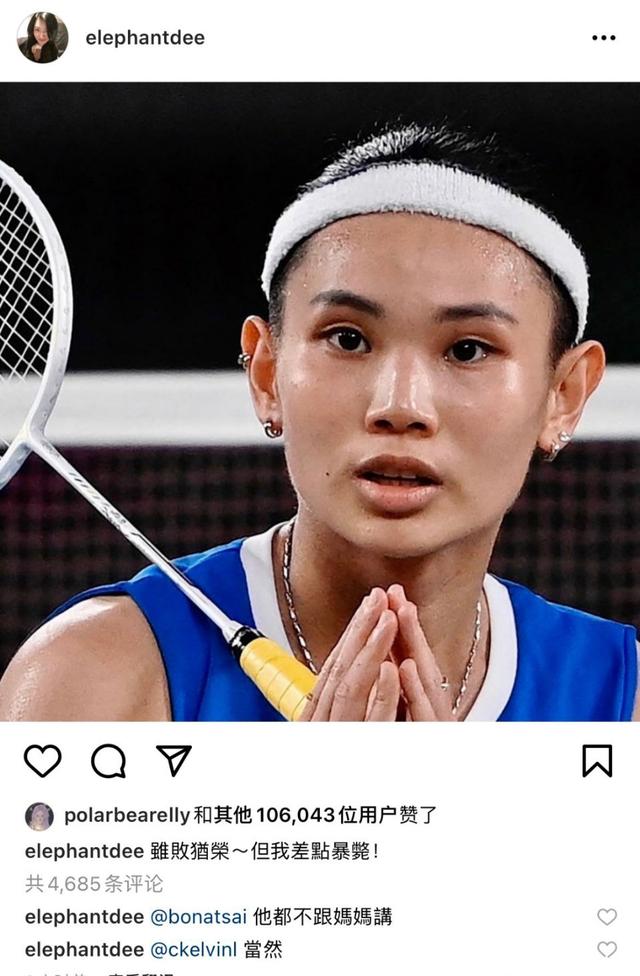Open the elephantdee username in the header
The height and width of the screenshot is (976, 640).
click(x=145, y=38)
